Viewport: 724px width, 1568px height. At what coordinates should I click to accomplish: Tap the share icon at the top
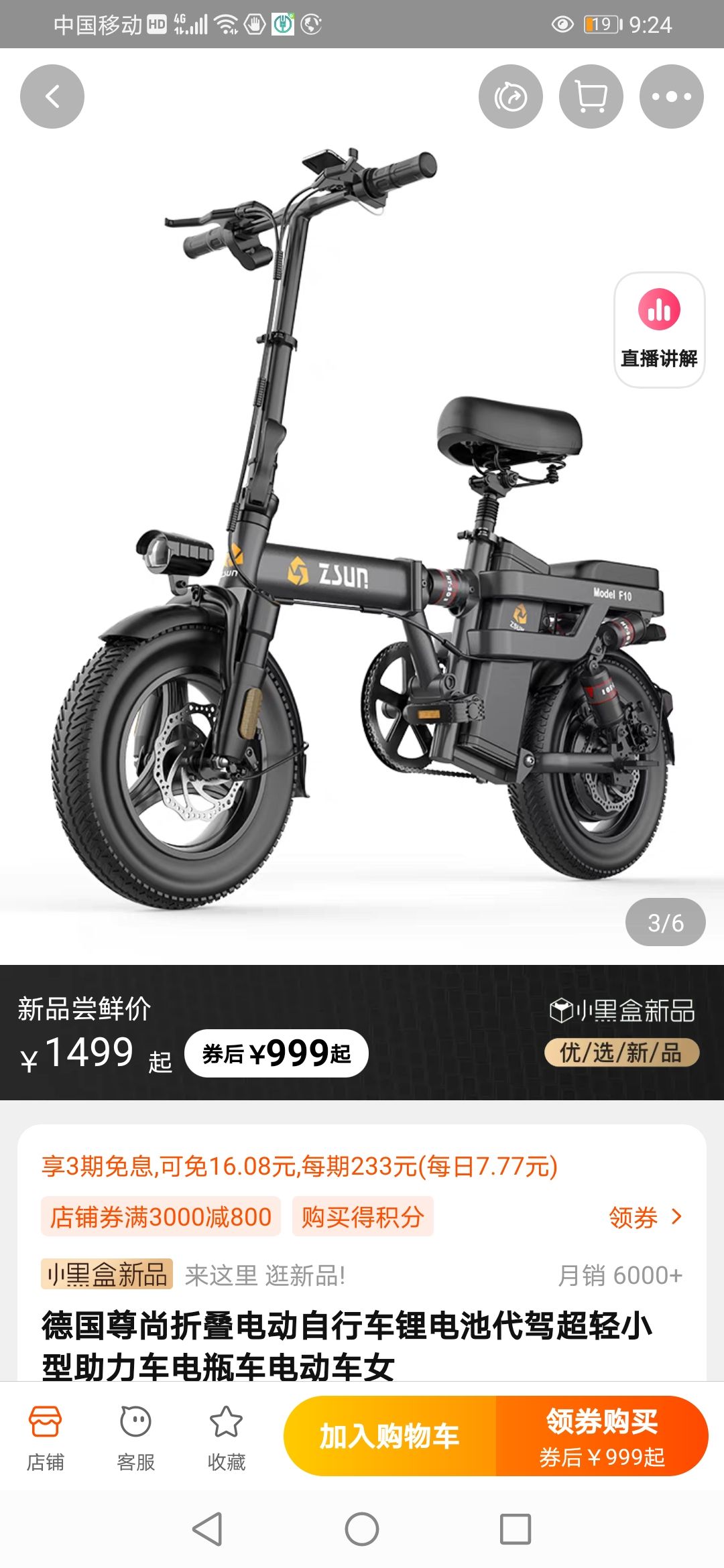(x=511, y=96)
